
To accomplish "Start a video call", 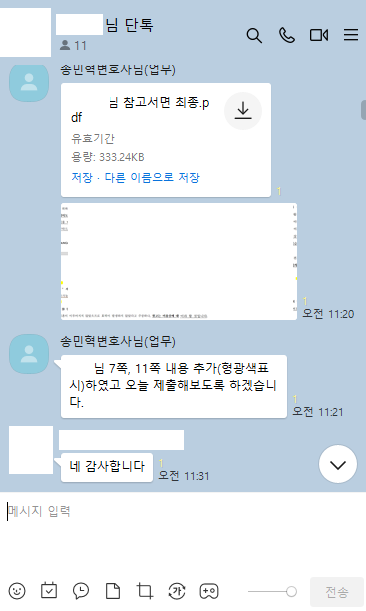I will 319,35.
